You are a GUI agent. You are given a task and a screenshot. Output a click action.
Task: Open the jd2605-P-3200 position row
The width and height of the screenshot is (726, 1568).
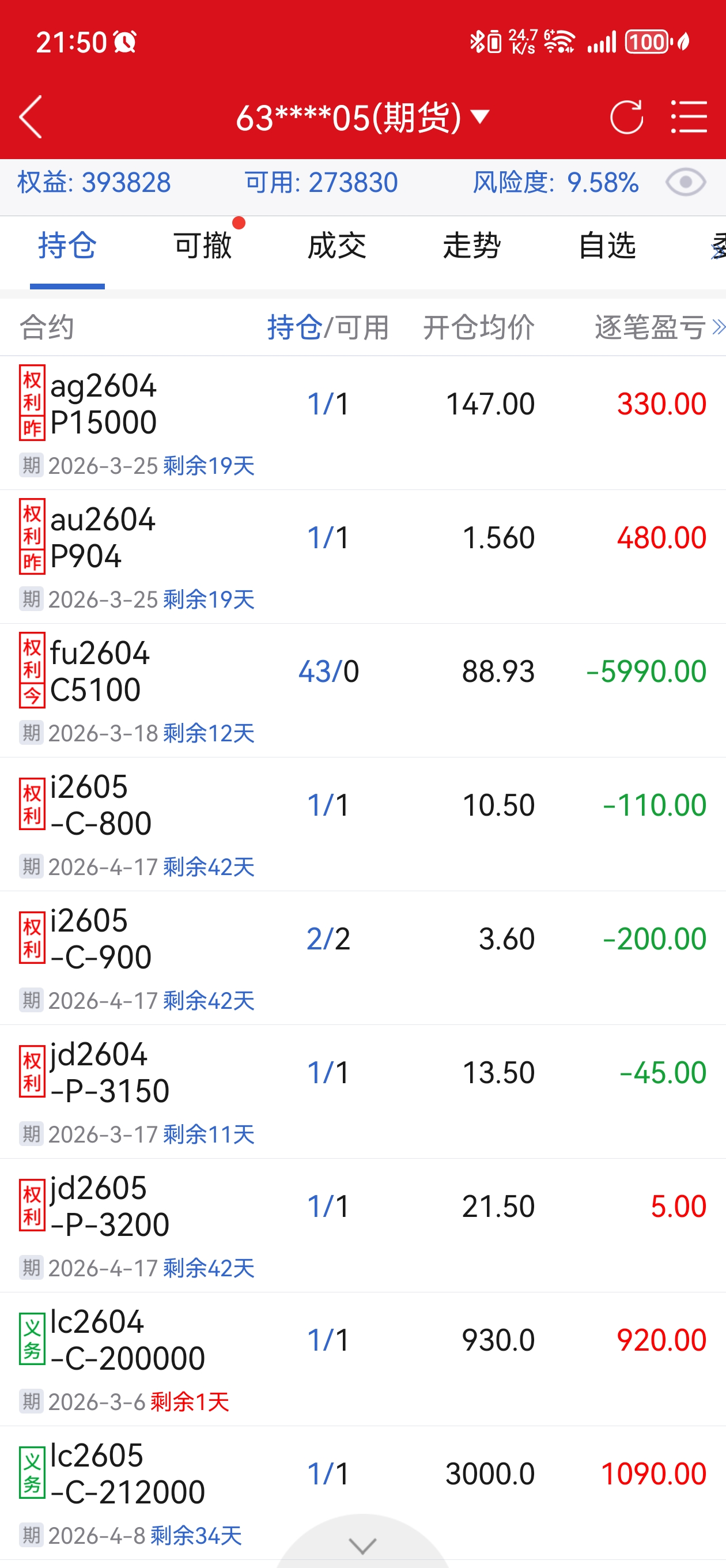(x=362, y=1224)
